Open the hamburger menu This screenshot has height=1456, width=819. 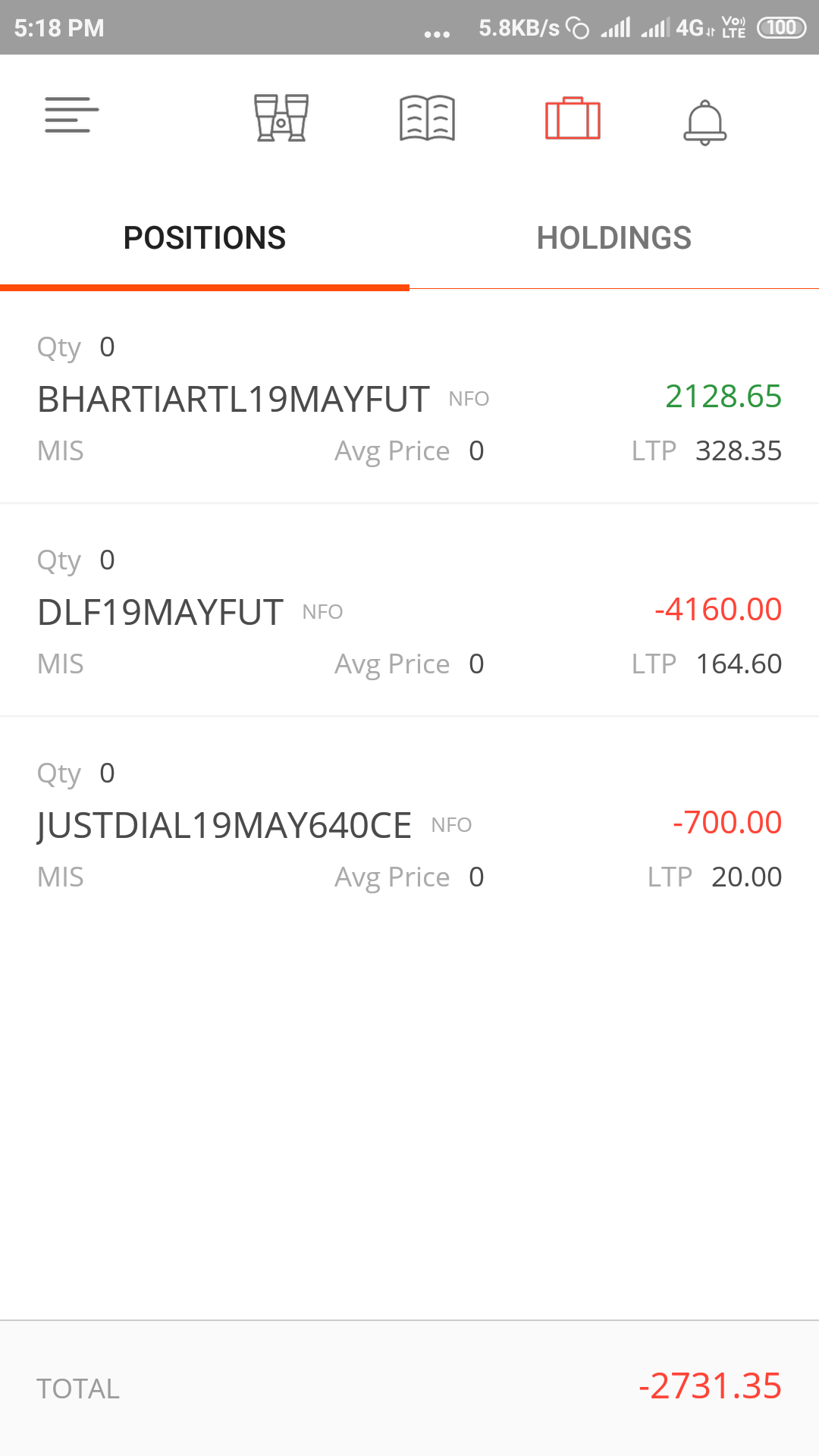point(71,115)
